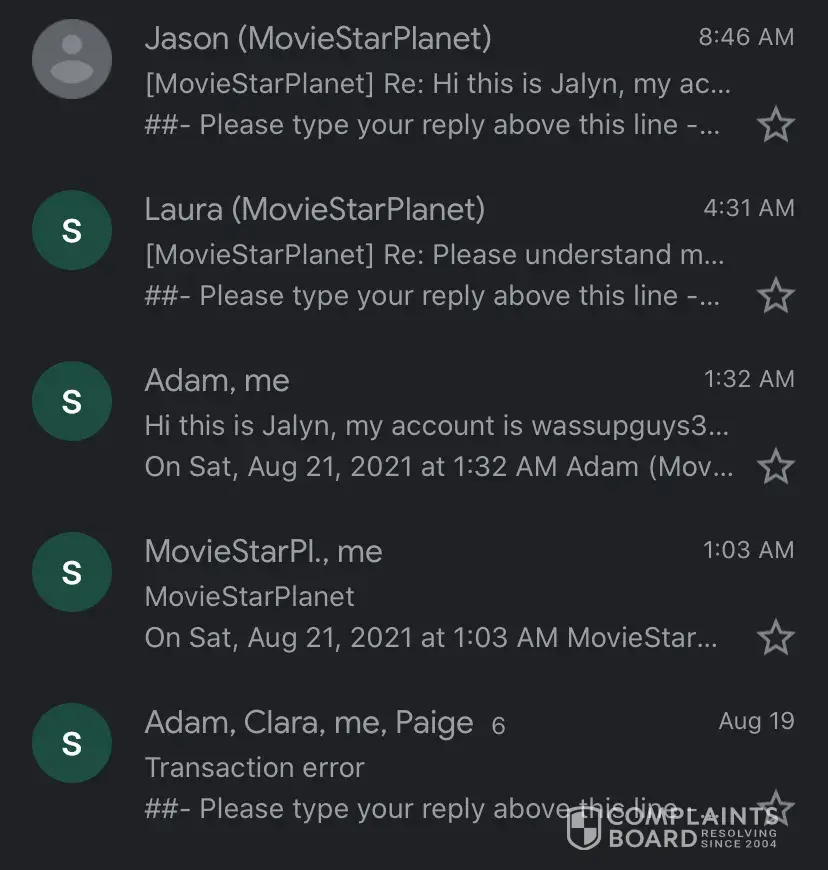This screenshot has width=828, height=870.
Task: Star the MovieStarPl., me email
Action: click(x=775, y=638)
